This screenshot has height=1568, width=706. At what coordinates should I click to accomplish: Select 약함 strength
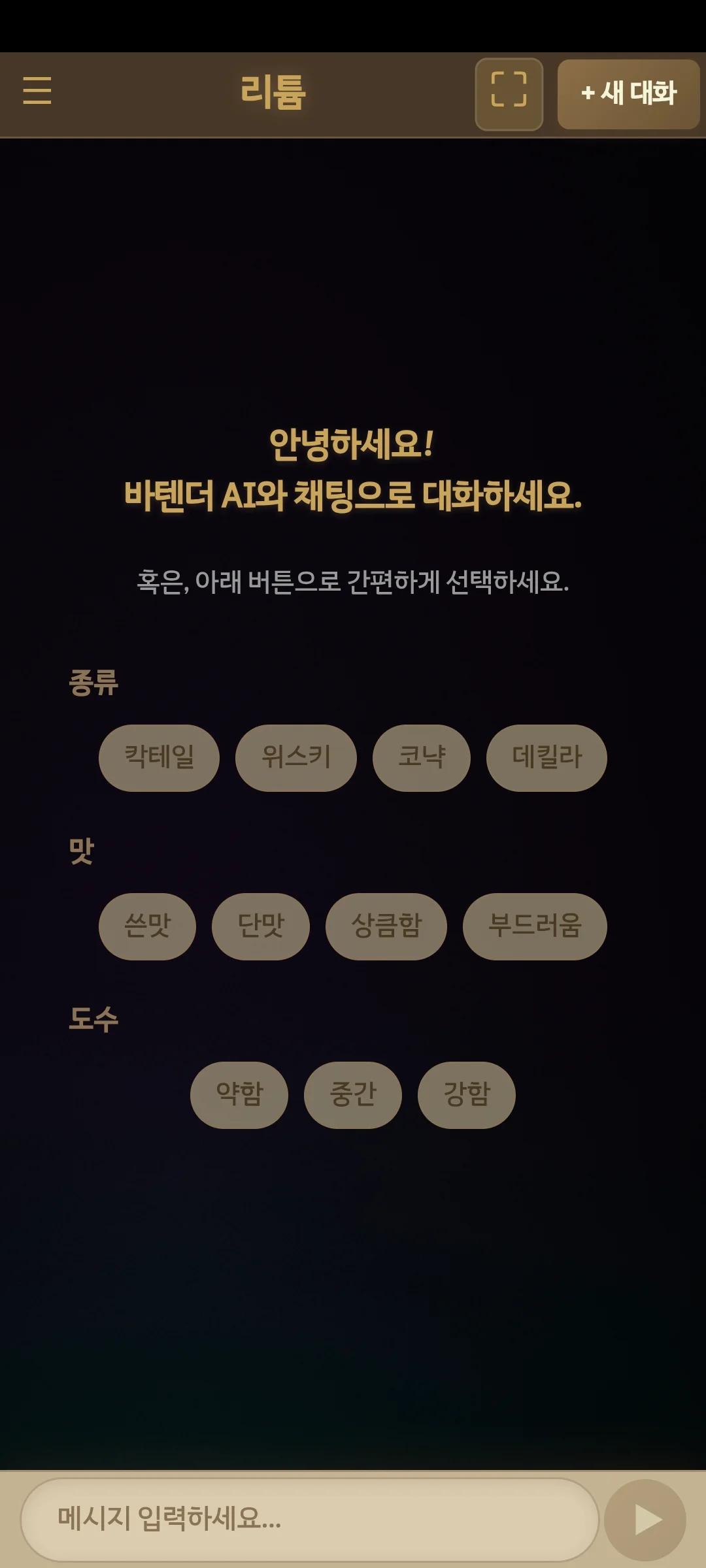click(x=239, y=1095)
